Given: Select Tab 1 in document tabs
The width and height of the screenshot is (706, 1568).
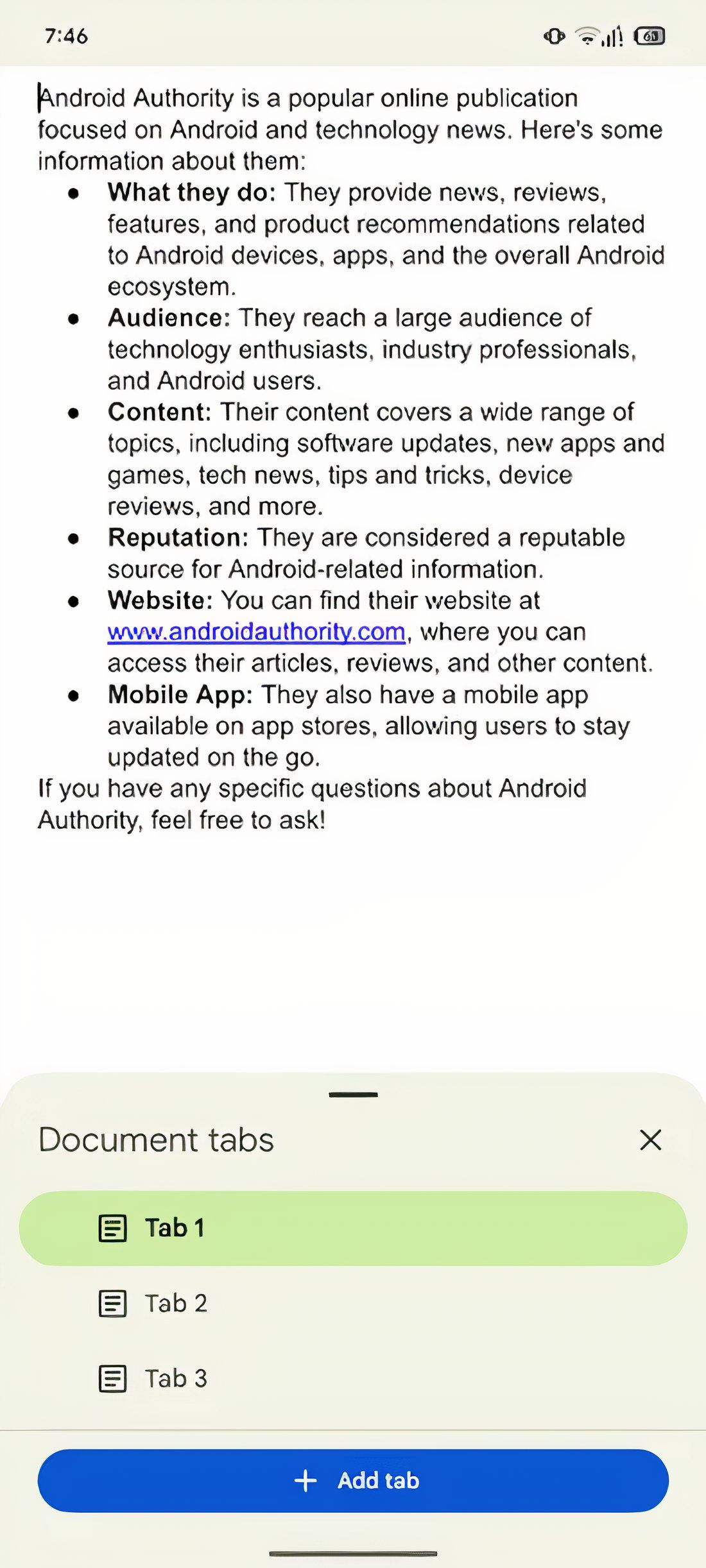Looking at the screenshot, I should [x=353, y=1228].
